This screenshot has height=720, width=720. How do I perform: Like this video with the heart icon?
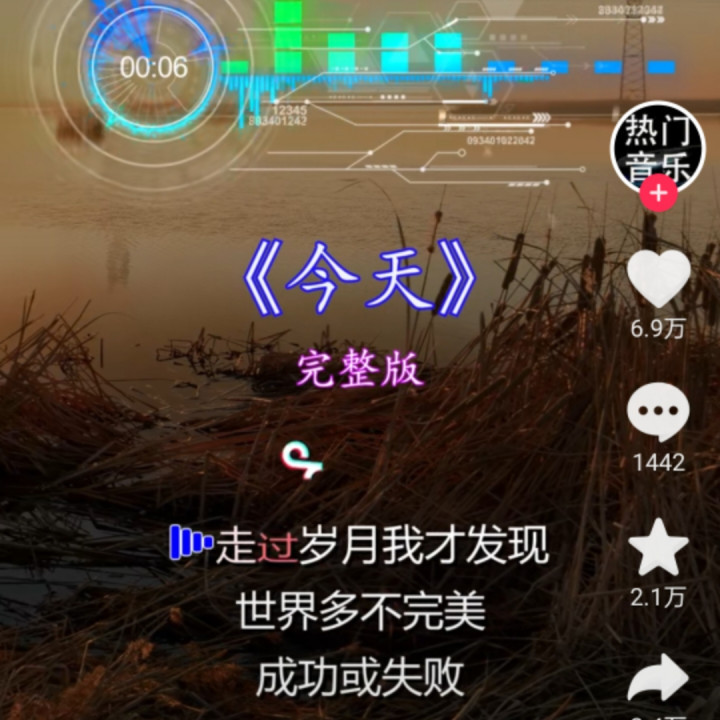coord(658,278)
